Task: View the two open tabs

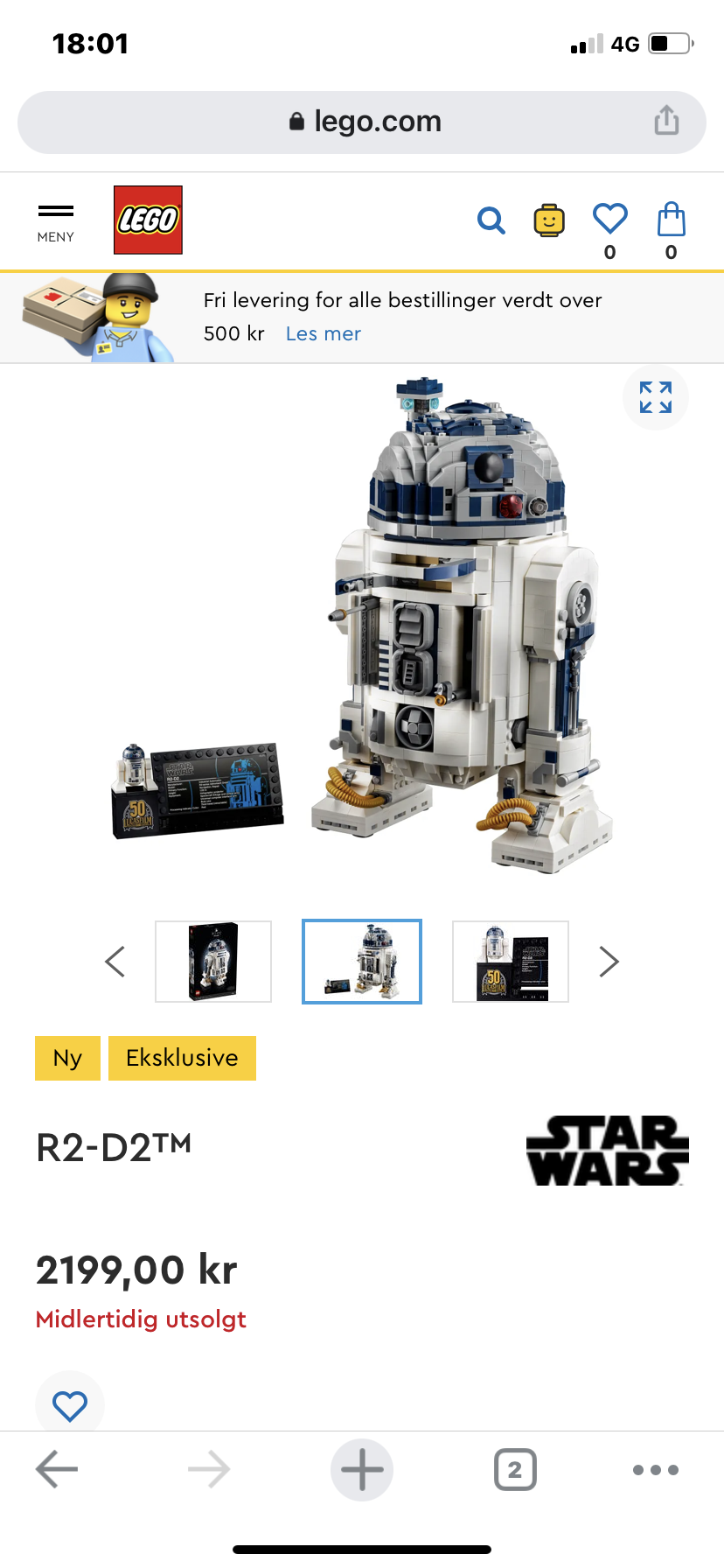Action: click(x=515, y=1470)
